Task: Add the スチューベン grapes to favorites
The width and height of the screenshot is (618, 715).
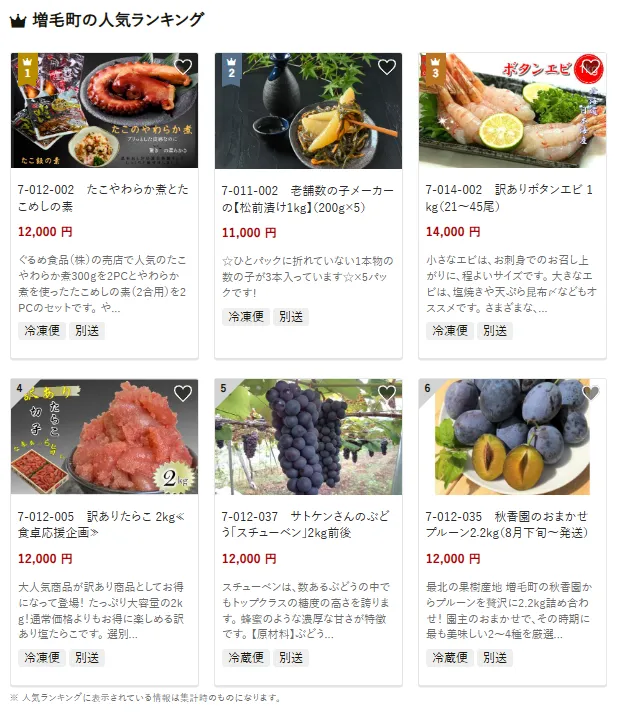Action: click(x=387, y=393)
